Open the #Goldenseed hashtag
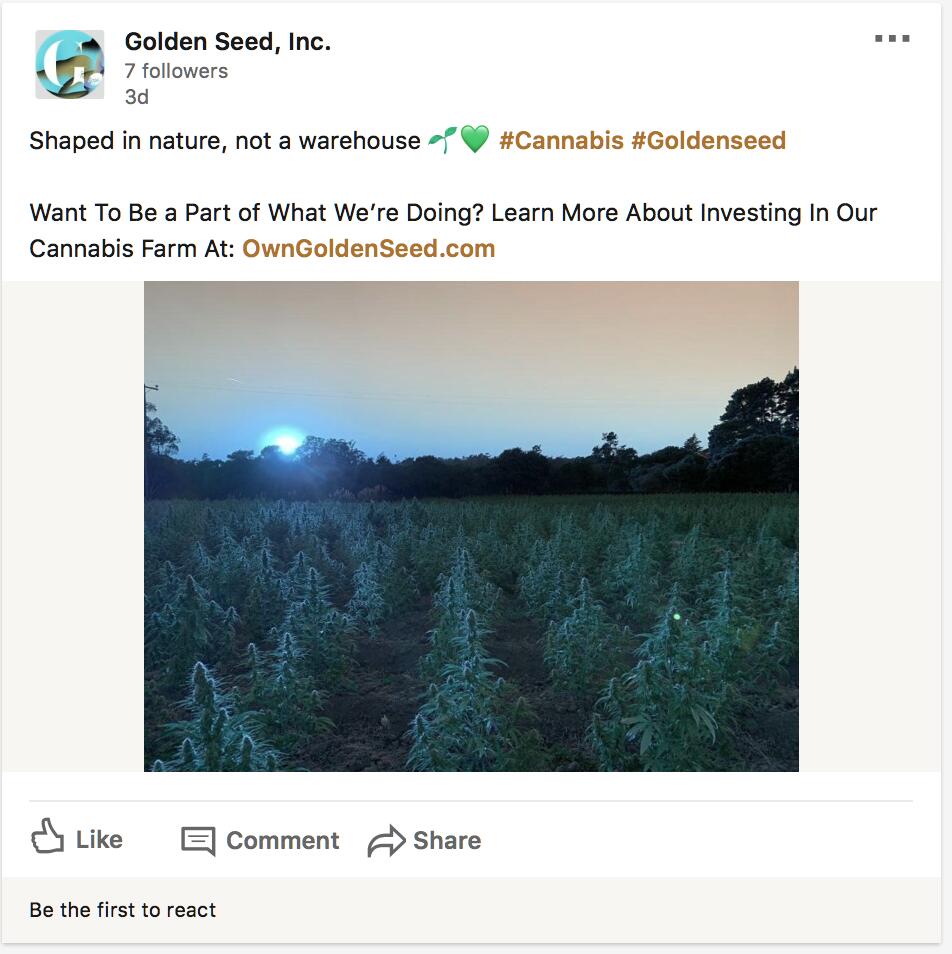 [708, 141]
